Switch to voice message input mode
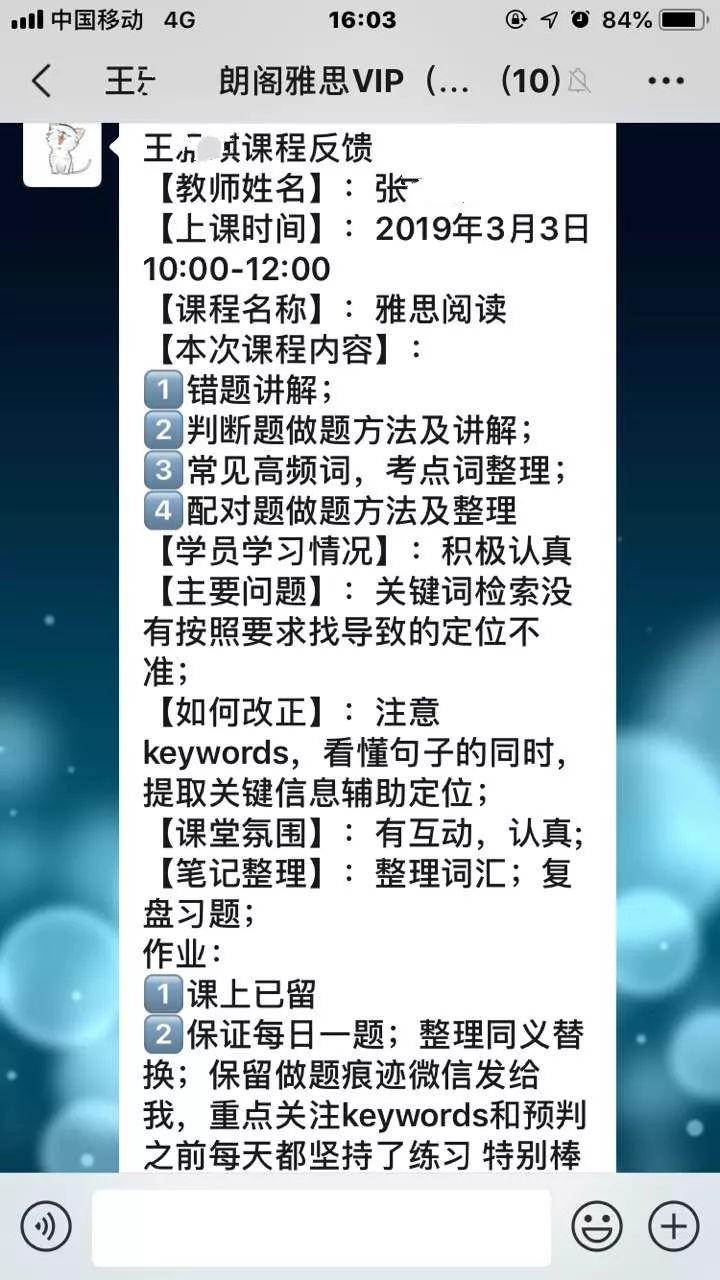 (44, 1224)
